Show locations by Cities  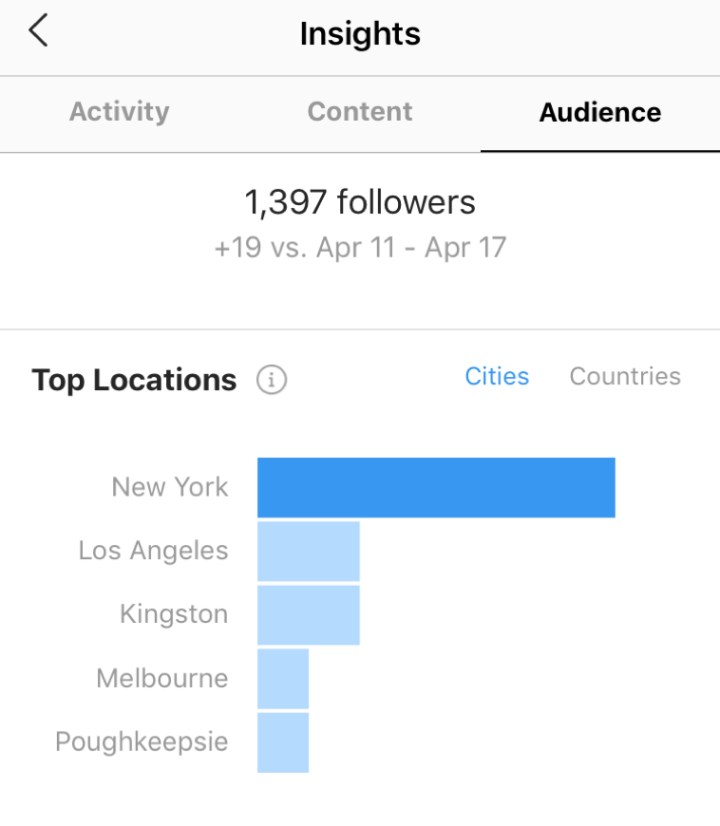(497, 377)
